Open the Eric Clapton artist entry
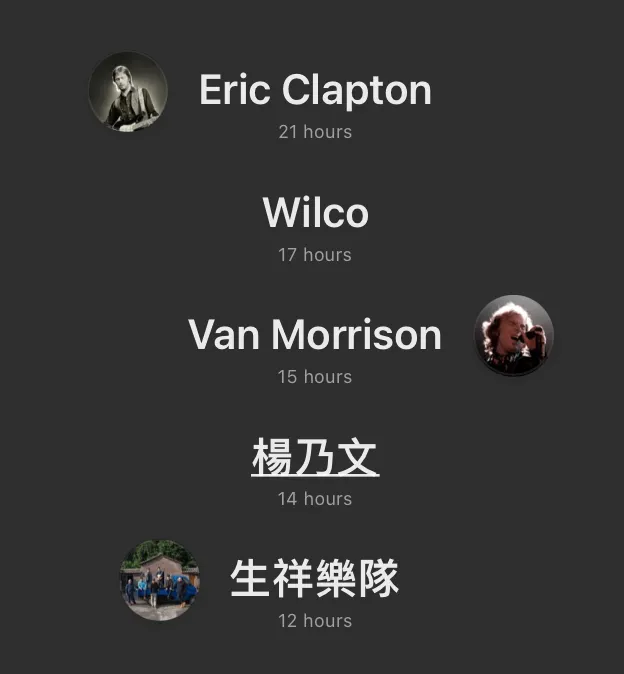The height and width of the screenshot is (674, 624). [315, 91]
